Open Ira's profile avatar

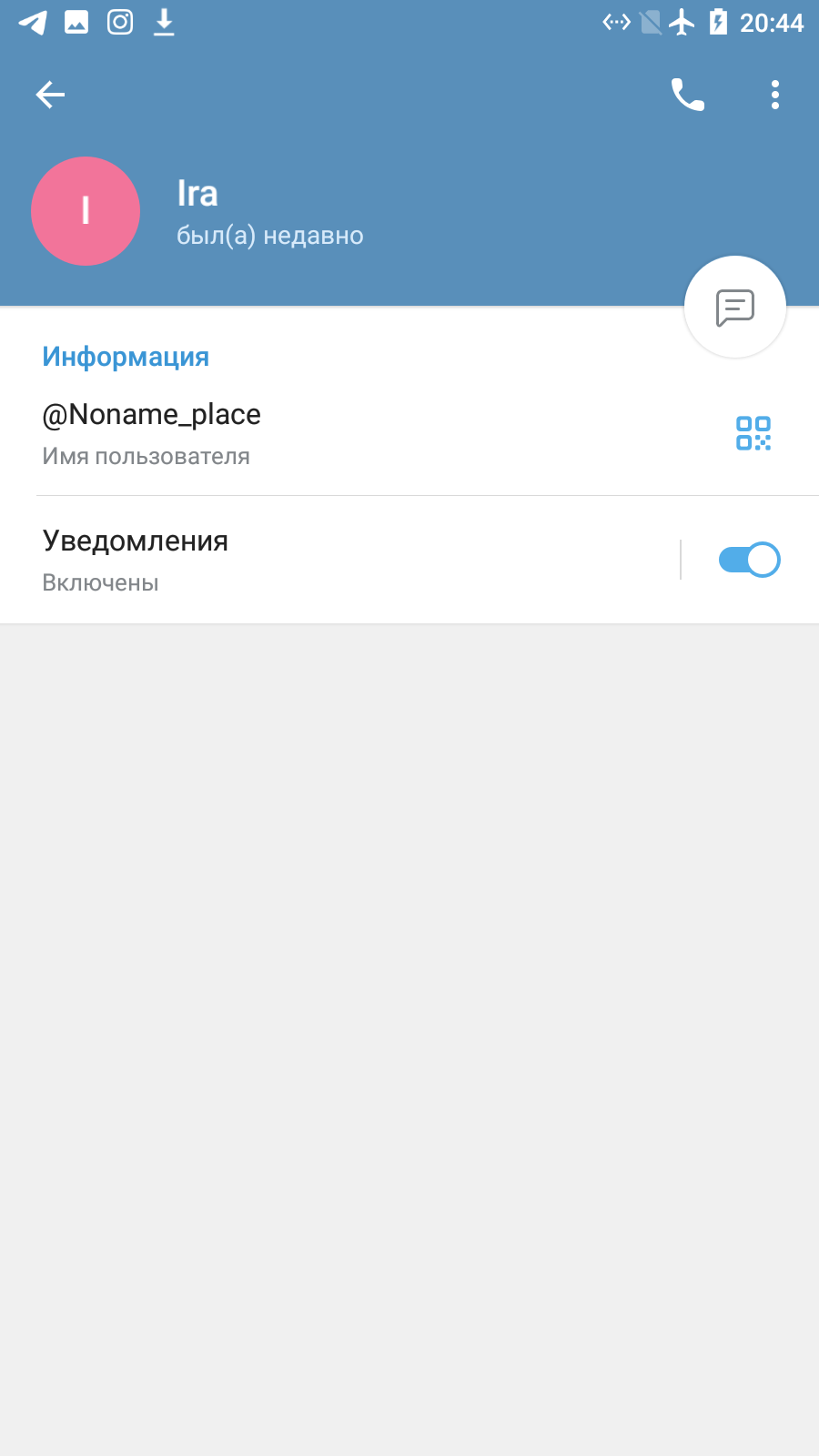pos(86,211)
